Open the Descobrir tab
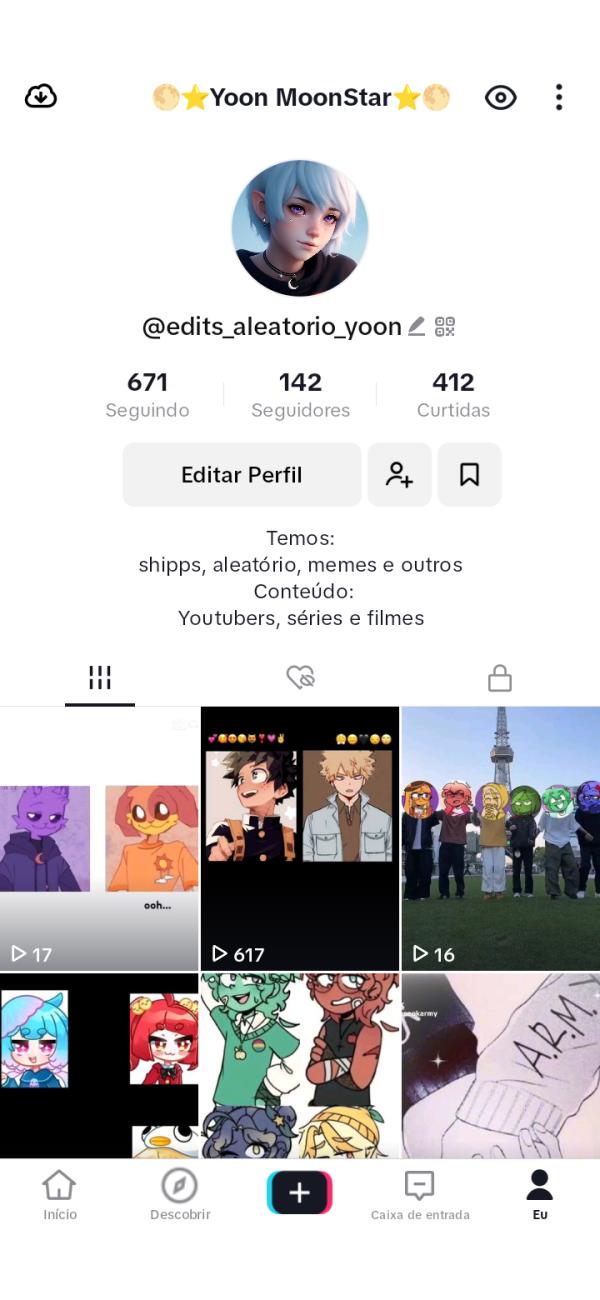The height and width of the screenshot is (1300, 600). (x=180, y=1195)
